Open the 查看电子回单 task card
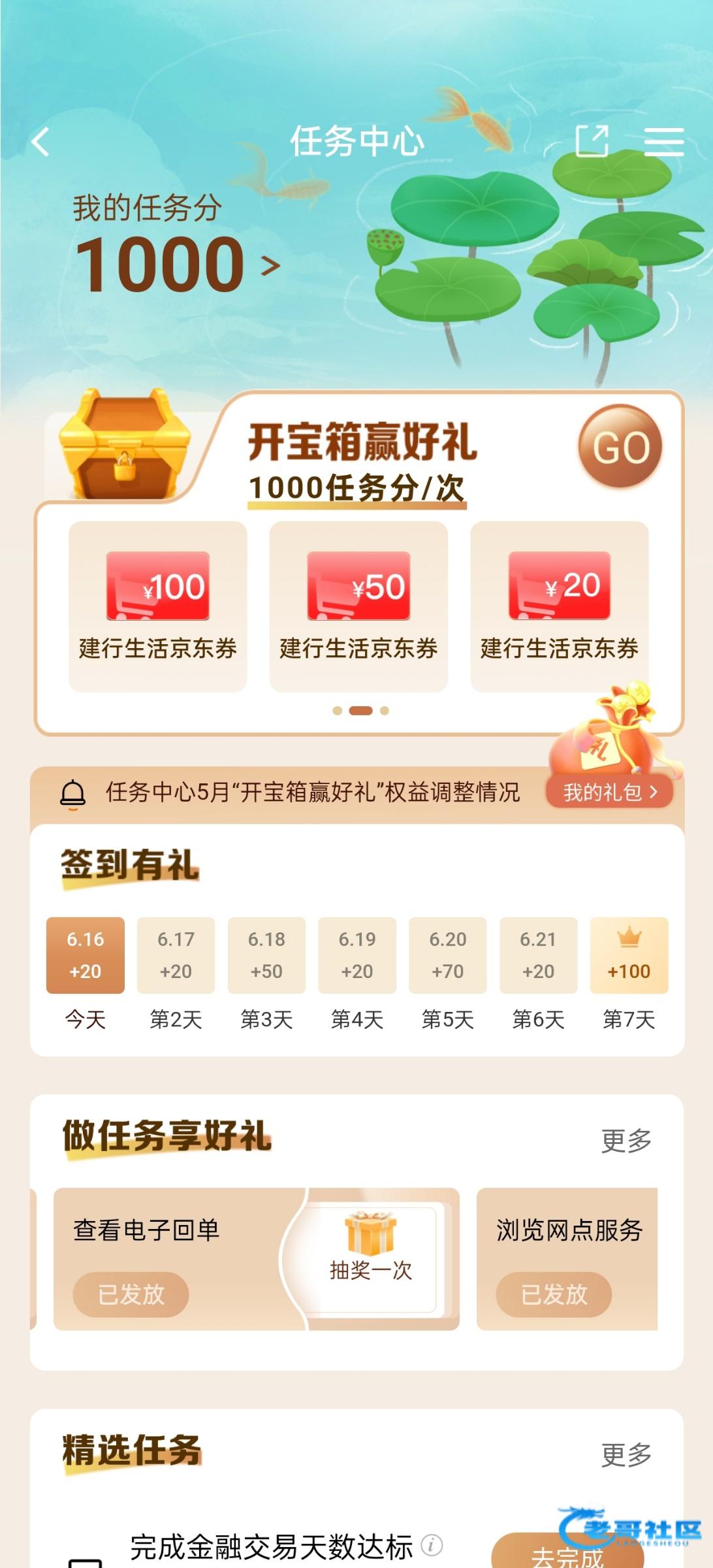The height and width of the screenshot is (1568, 713). 257,1259
